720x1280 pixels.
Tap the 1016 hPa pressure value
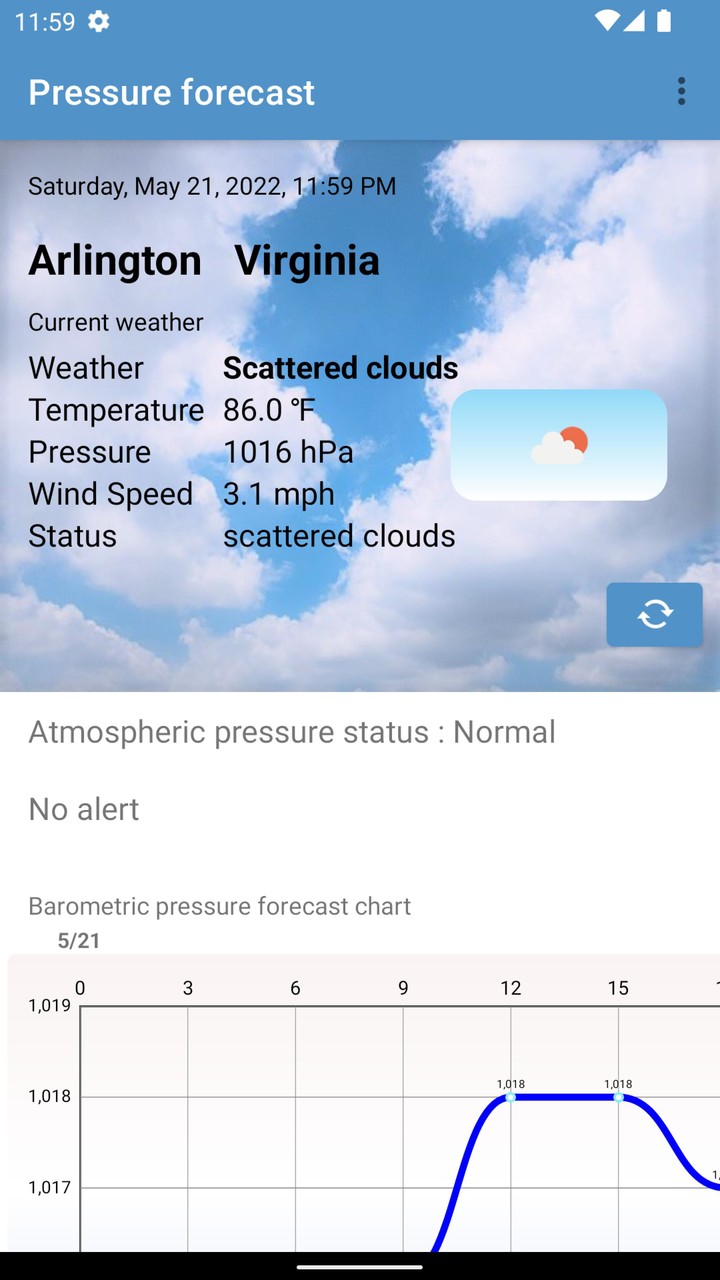click(x=289, y=452)
